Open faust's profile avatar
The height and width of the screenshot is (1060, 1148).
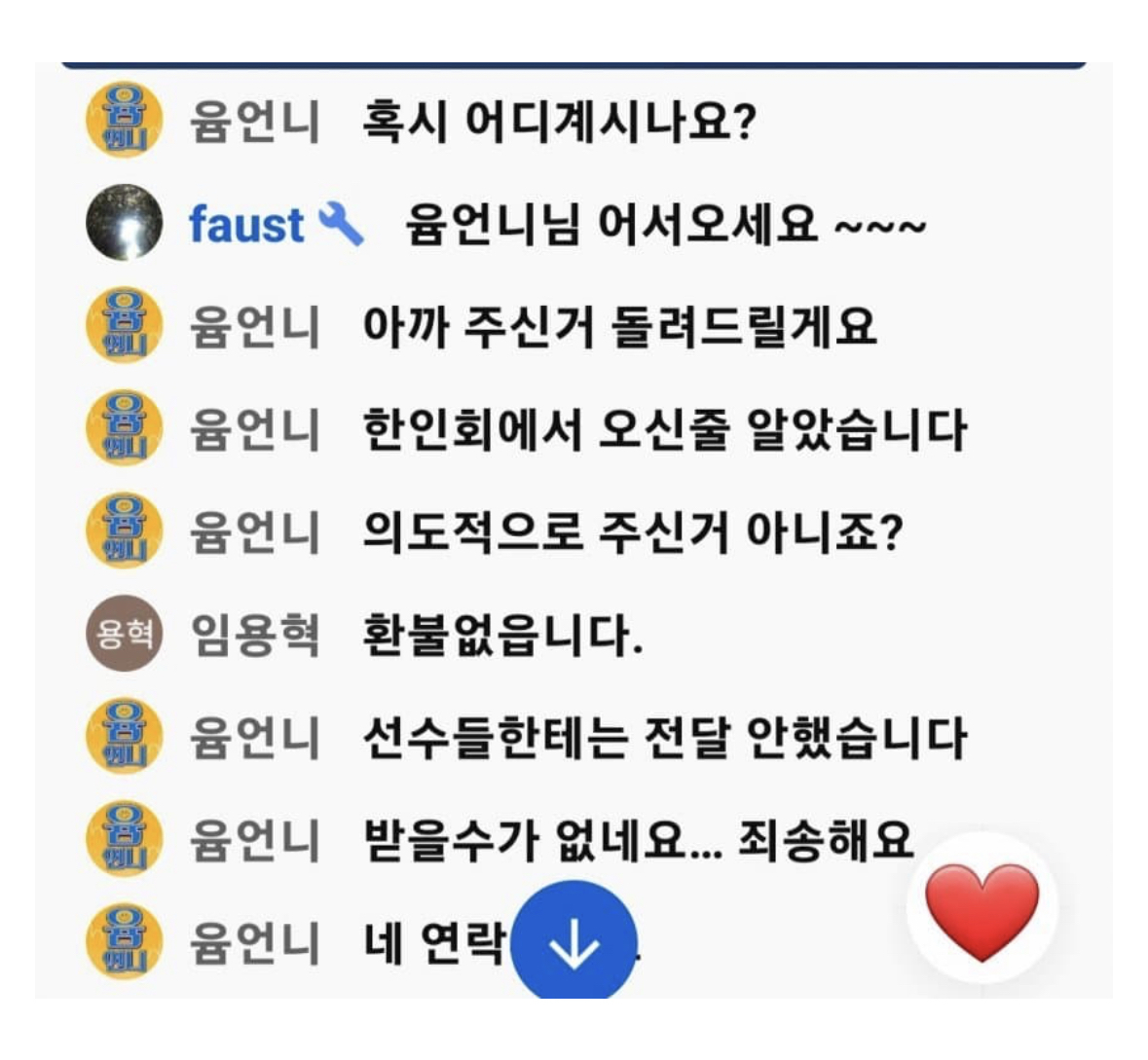125,223
